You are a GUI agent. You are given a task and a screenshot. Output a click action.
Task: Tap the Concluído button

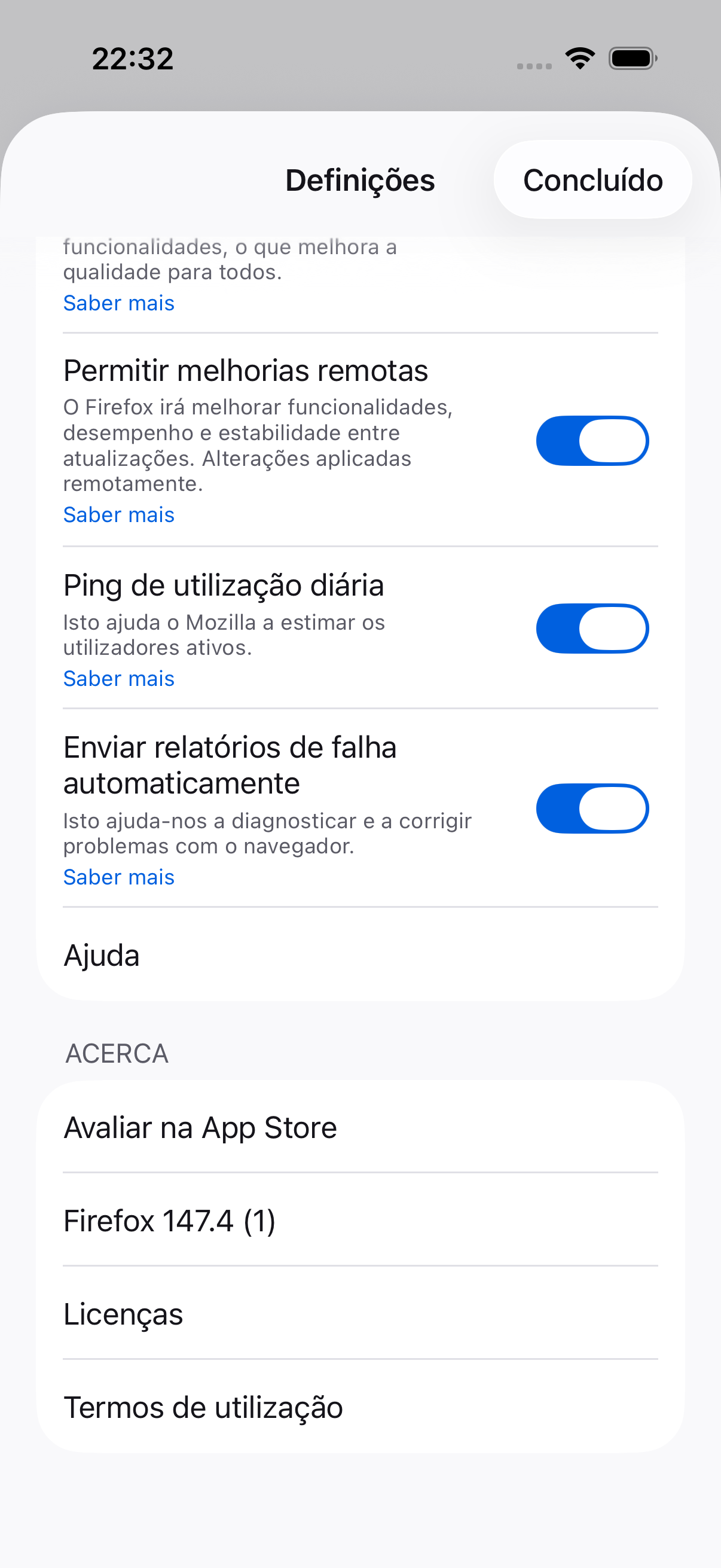tap(592, 180)
